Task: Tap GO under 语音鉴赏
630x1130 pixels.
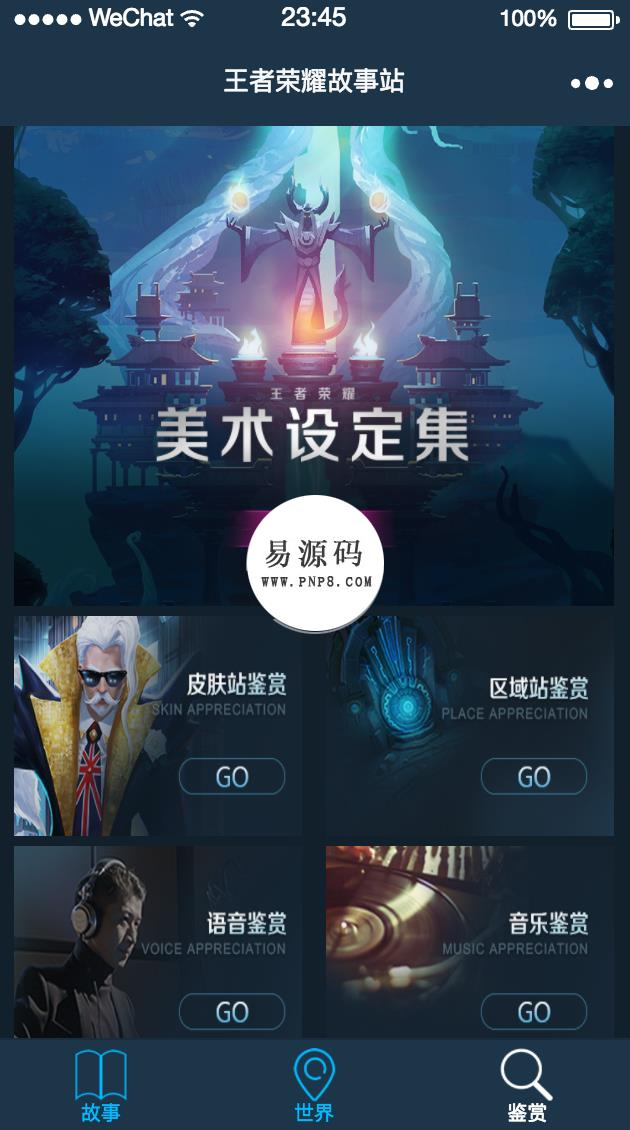Action: pyautogui.click(x=232, y=1012)
